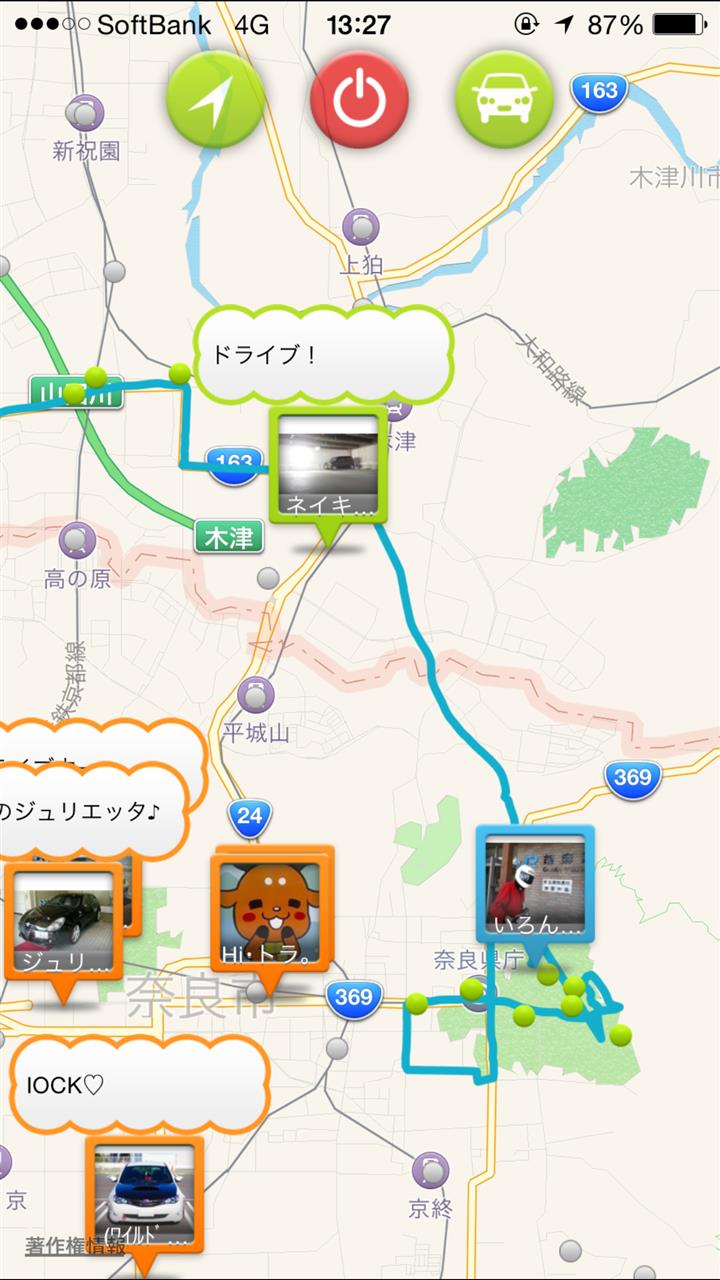Viewport: 720px width, 1280px height.
Task: Open the orange Hi·トラ mascot pin
Action: tap(270, 912)
